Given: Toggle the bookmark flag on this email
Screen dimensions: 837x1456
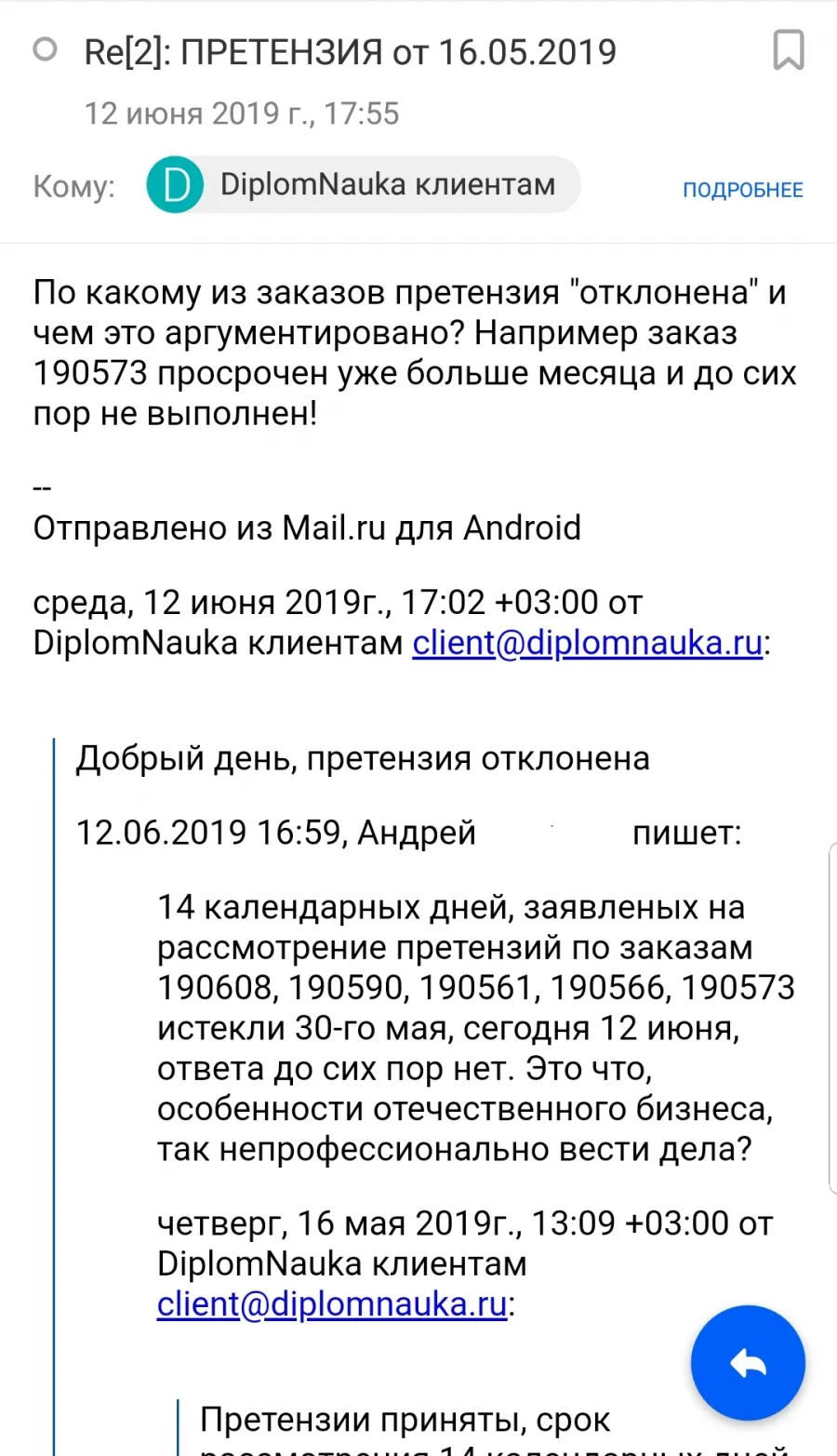Looking at the screenshot, I should [x=789, y=50].
